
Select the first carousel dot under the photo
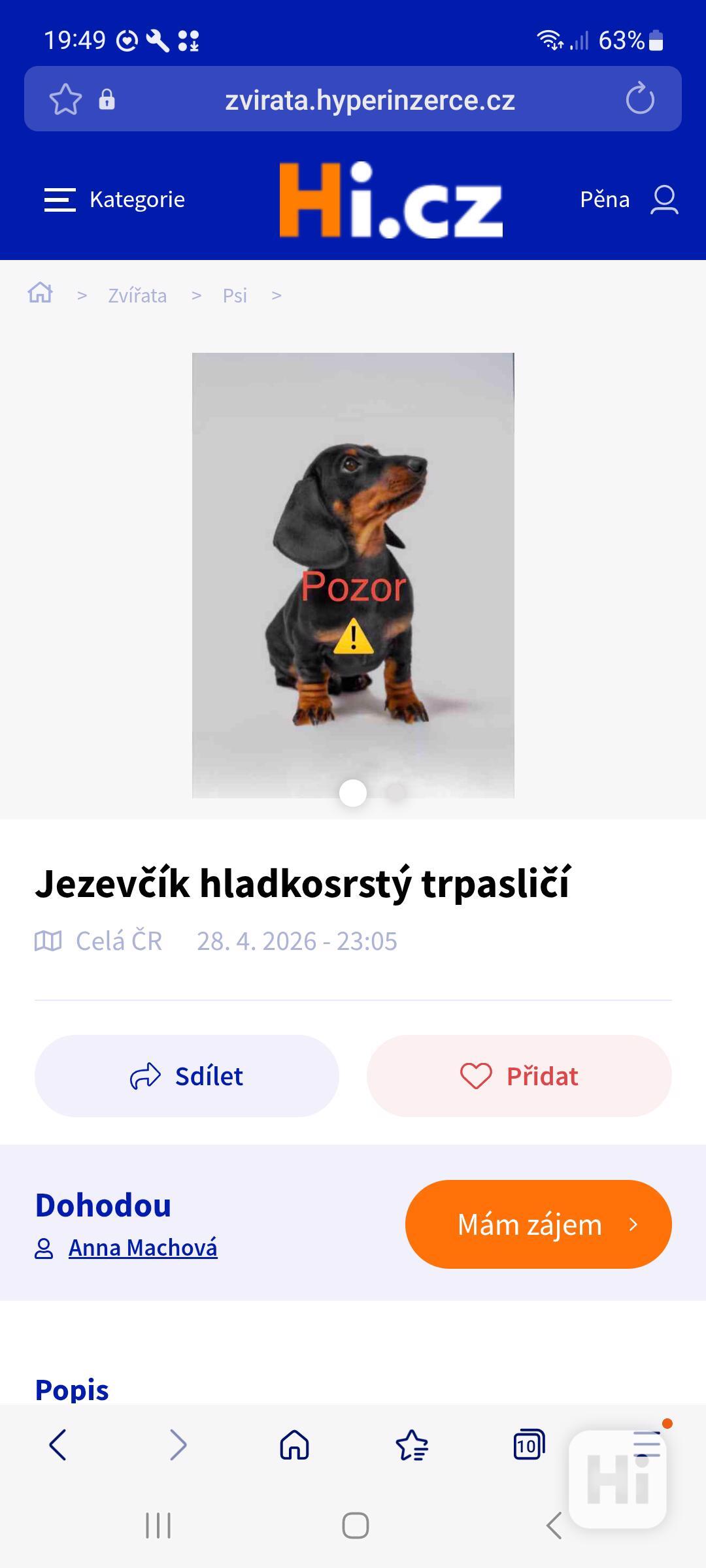coord(353,792)
